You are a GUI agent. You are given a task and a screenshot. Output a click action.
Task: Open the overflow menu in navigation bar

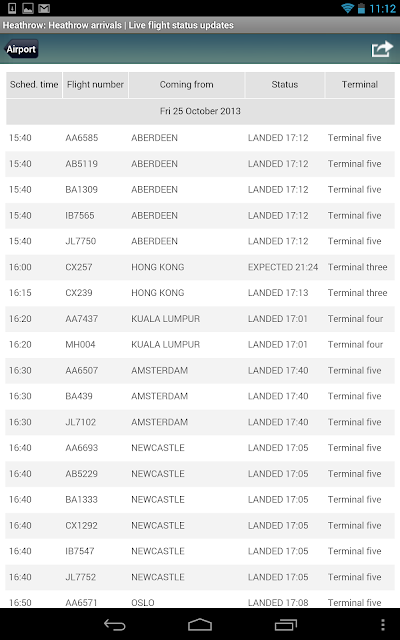(382, 624)
